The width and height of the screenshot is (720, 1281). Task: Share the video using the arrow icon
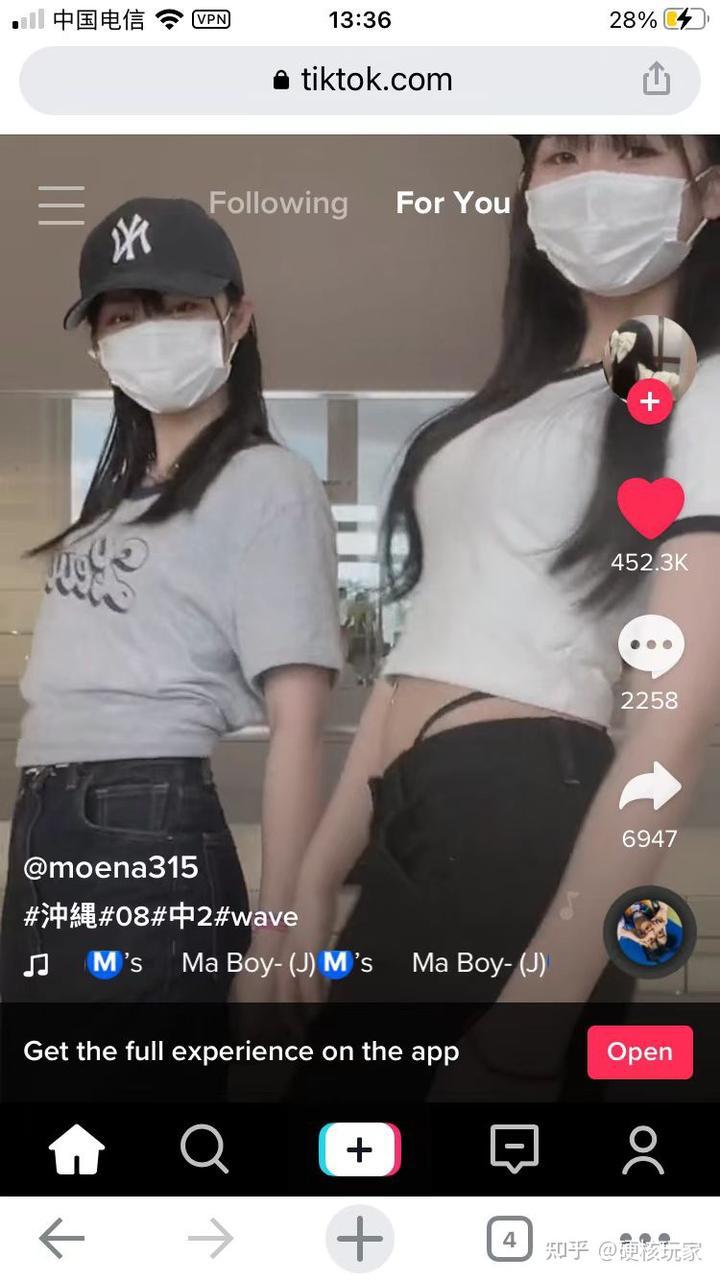(650, 787)
